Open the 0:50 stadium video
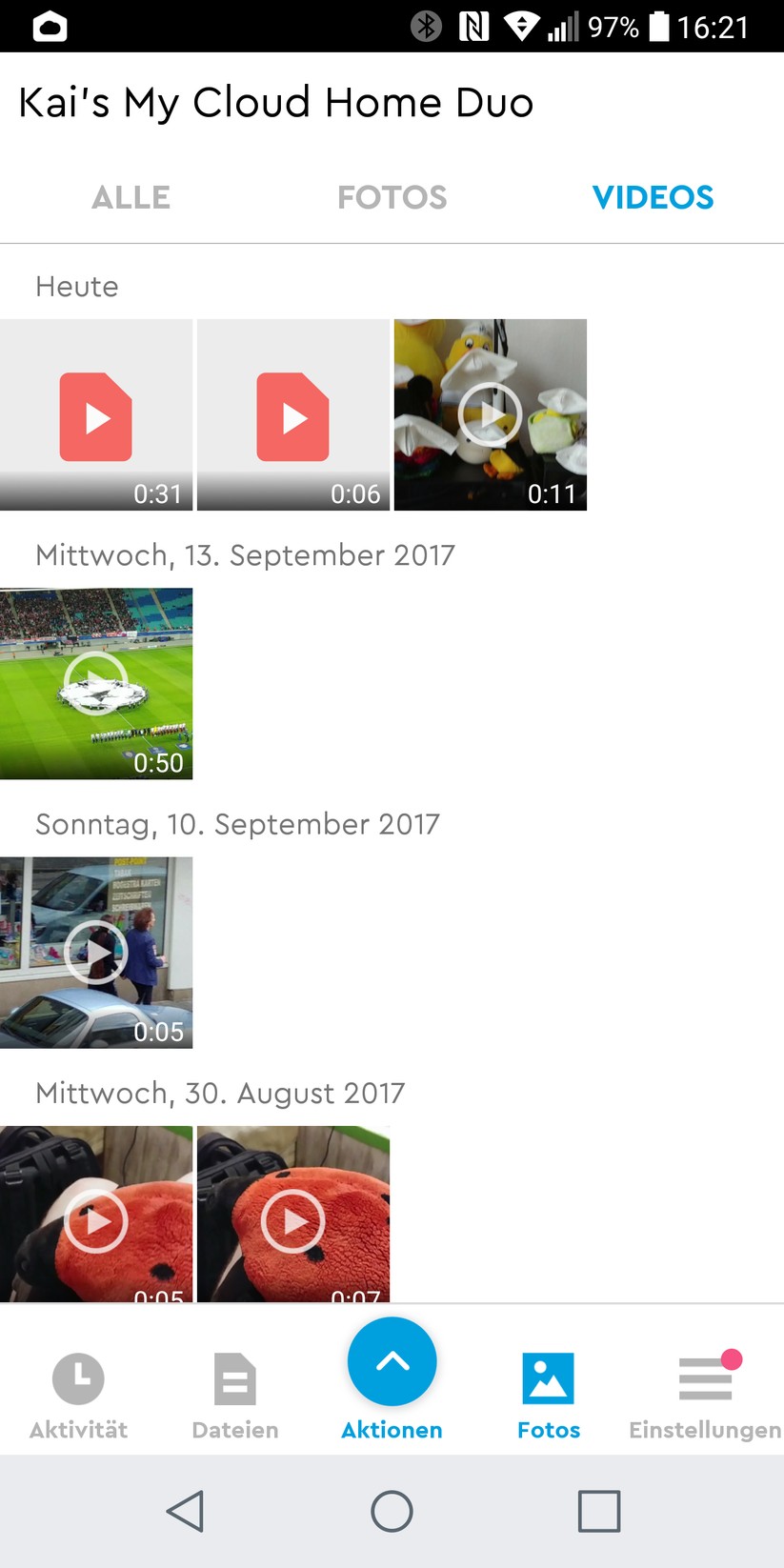Viewport: 784px width, 1568px height. (96, 684)
